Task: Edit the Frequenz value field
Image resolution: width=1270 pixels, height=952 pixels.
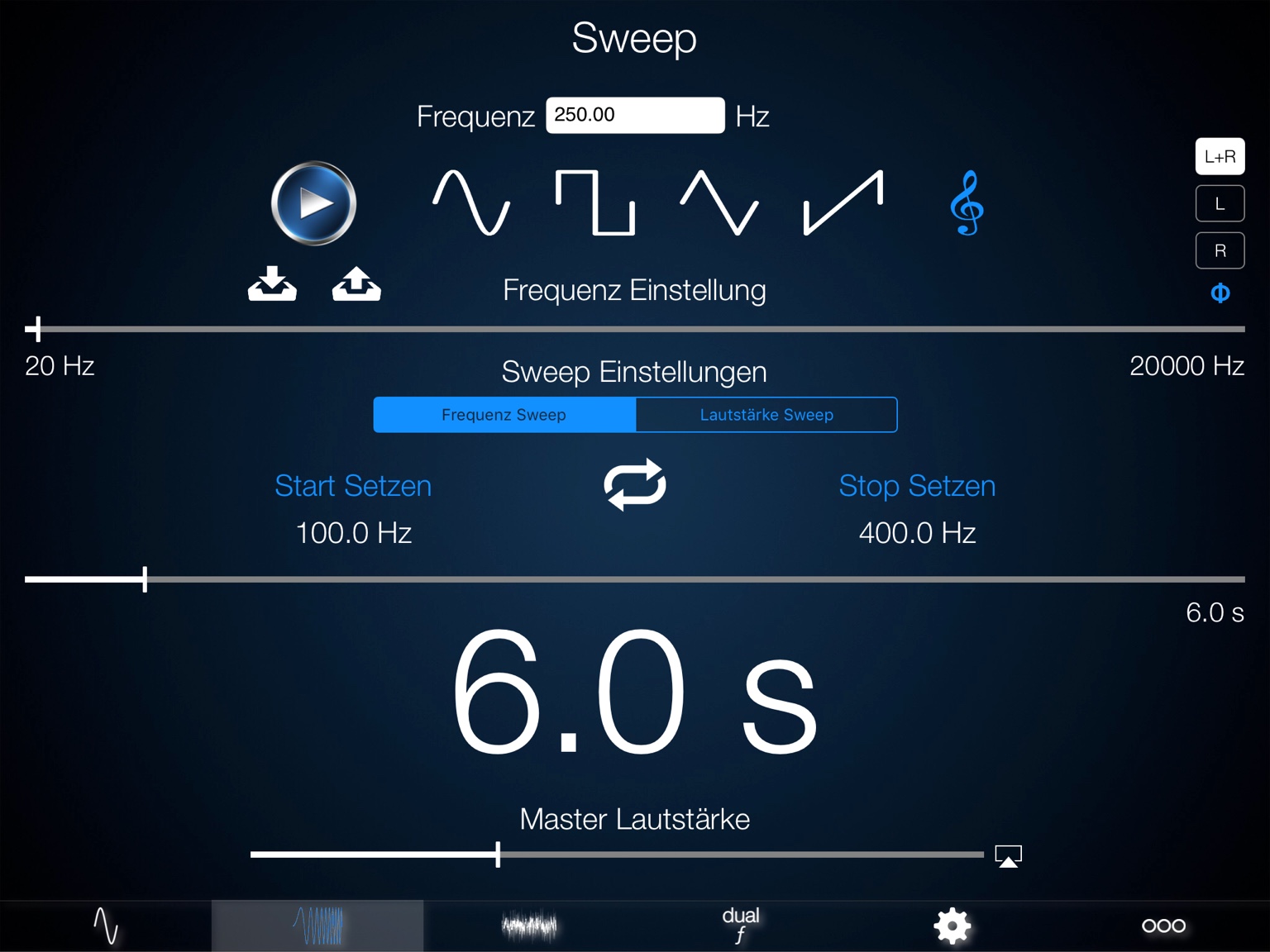Action: pyautogui.click(x=635, y=116)
